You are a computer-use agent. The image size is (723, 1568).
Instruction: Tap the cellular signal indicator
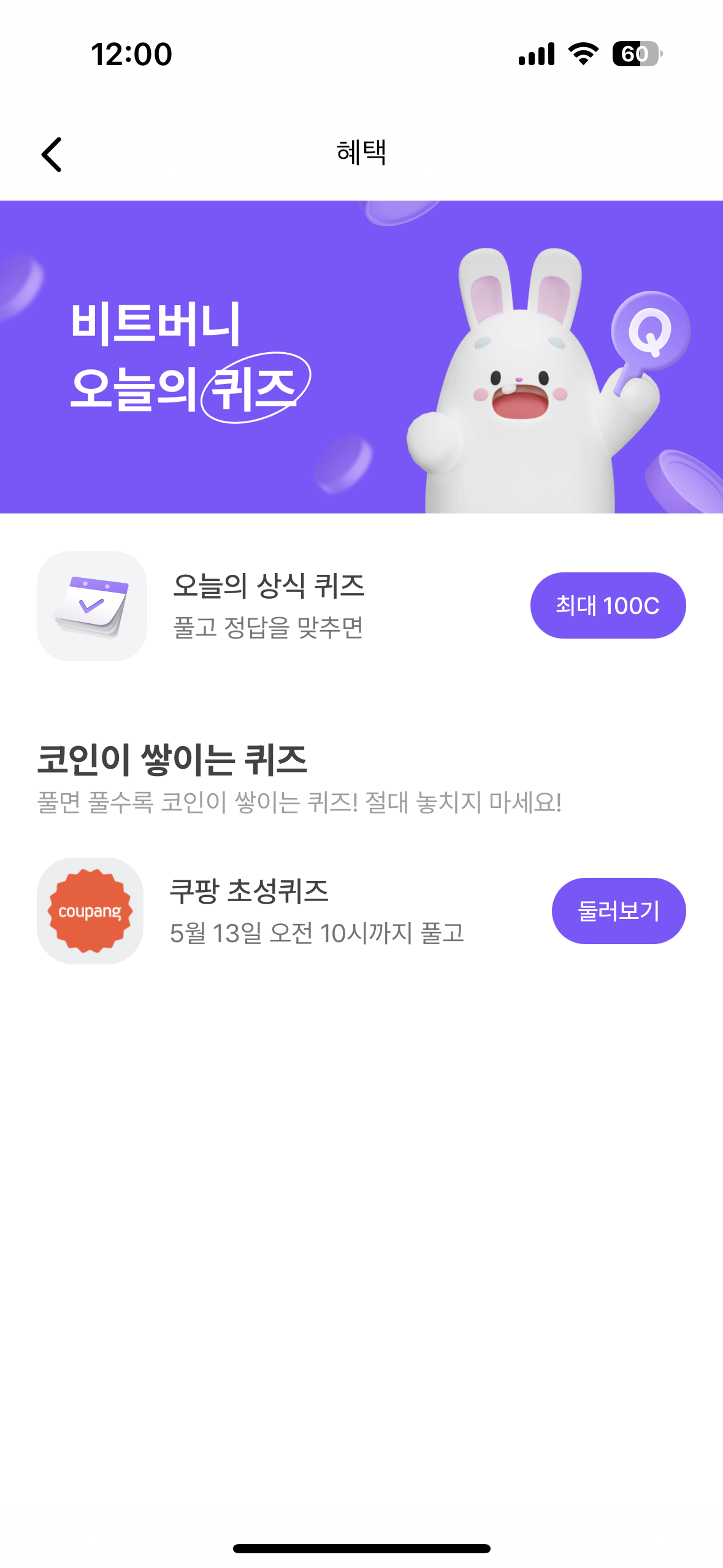click(536, 55)
